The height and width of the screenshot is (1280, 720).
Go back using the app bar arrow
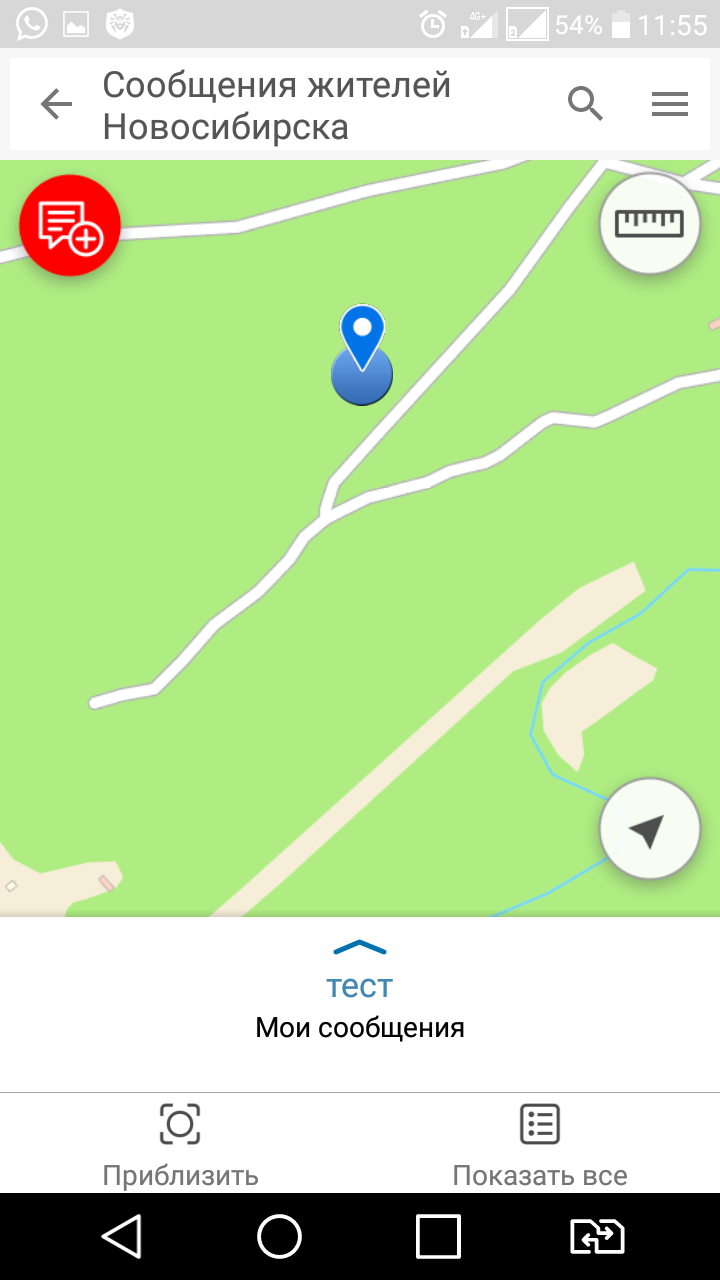[x=57, y=104]
